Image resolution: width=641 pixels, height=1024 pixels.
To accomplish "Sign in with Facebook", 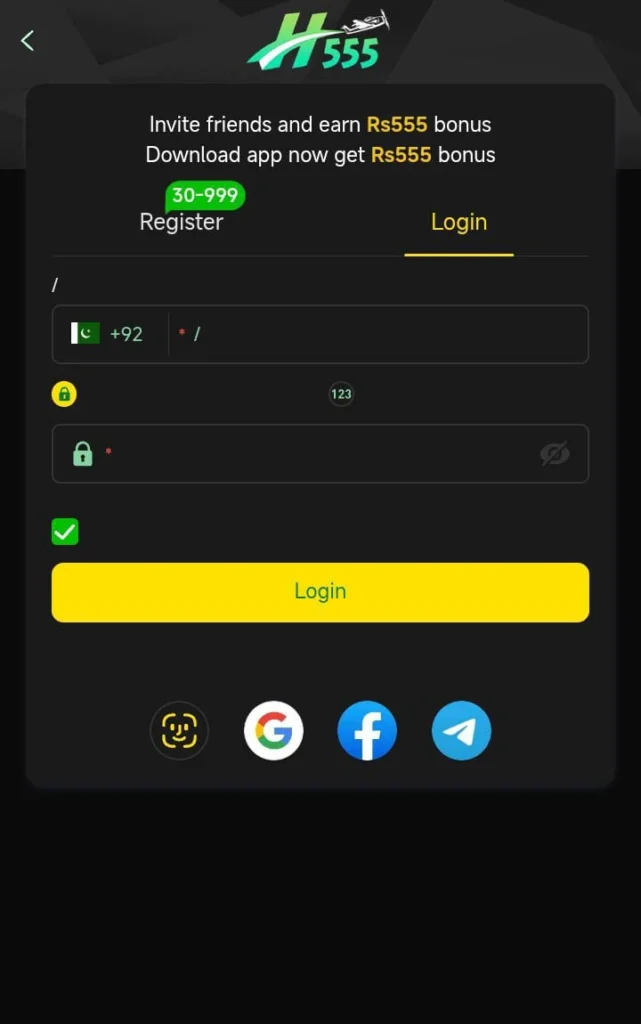I will pyautogui.click(x=367, y=731).
